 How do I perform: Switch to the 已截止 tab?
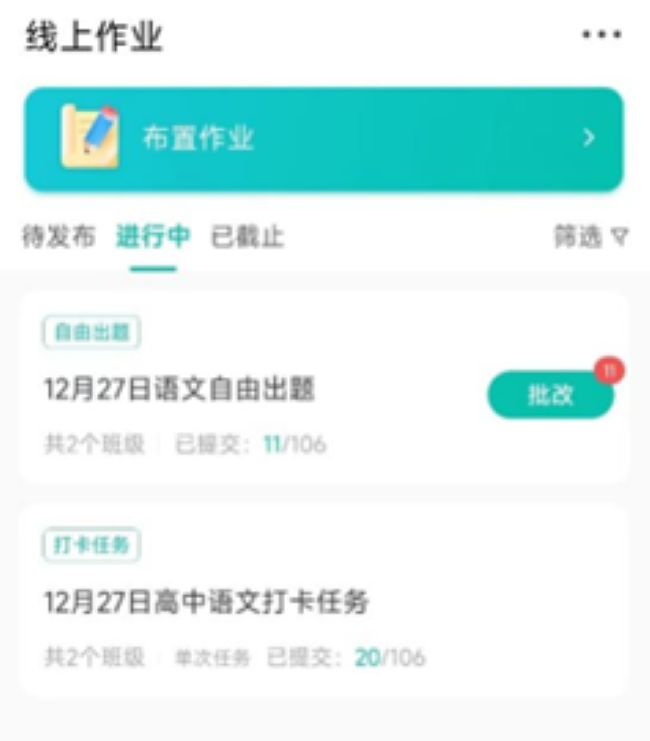[x=247, y=237]
